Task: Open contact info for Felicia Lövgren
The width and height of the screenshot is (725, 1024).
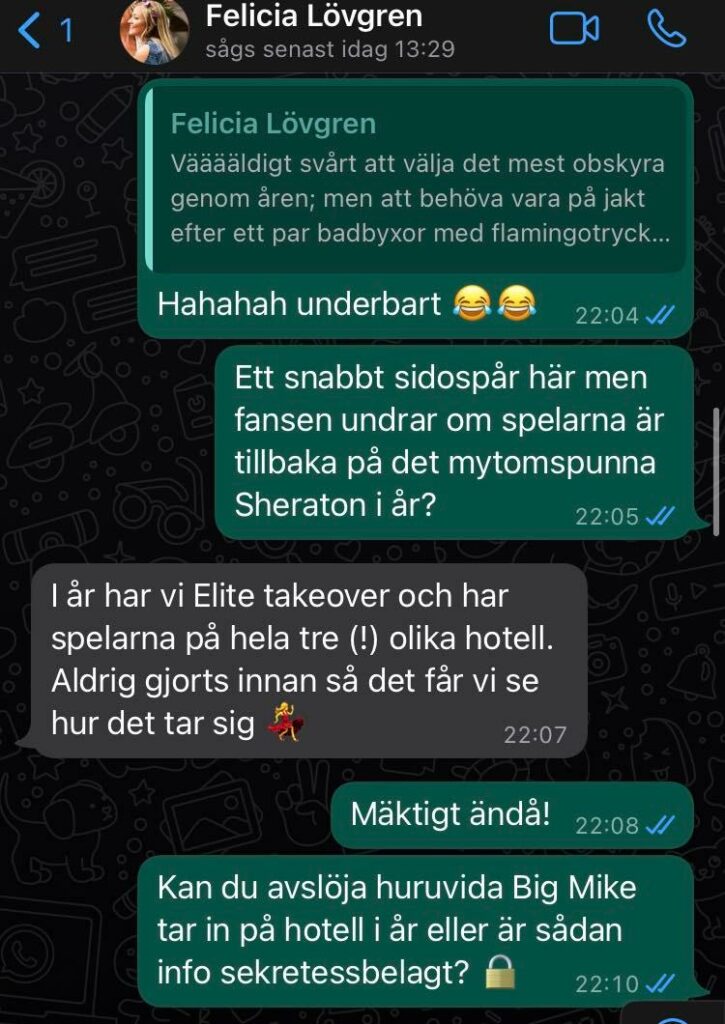Action: 314,30
